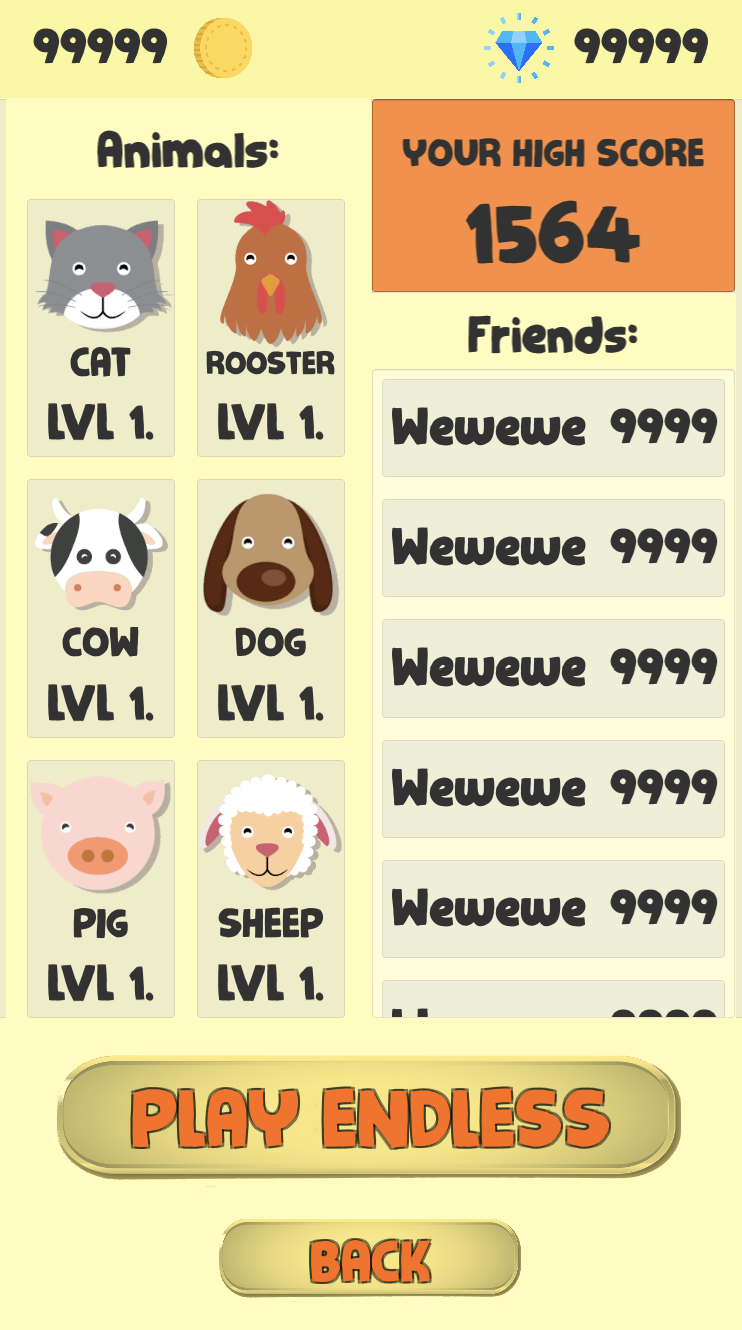Choose the Sheep animal card
Screen dimensions: 742x1330
(x=271, y=889)
